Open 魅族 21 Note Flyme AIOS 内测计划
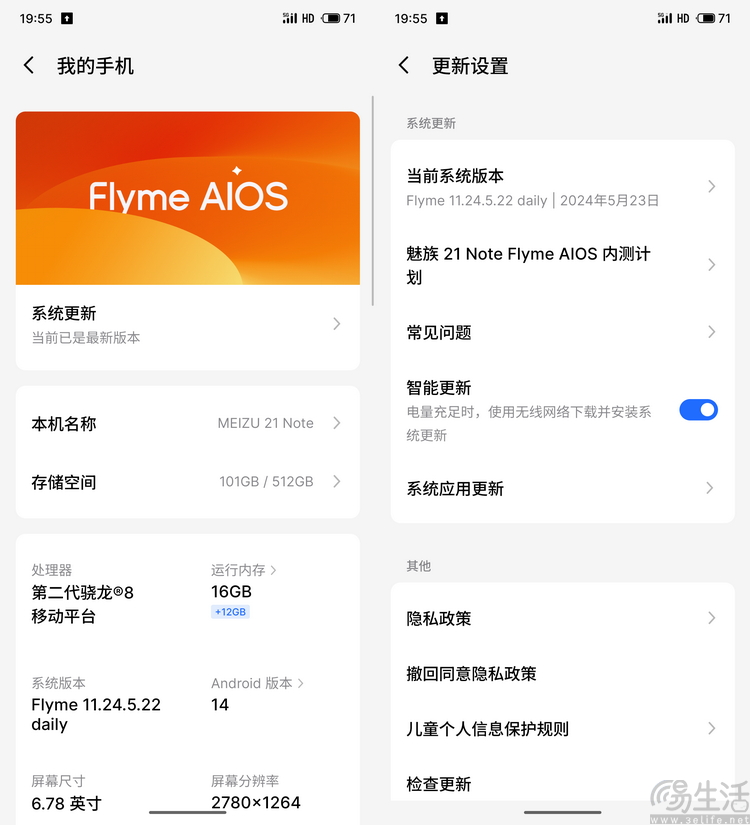 562,265
